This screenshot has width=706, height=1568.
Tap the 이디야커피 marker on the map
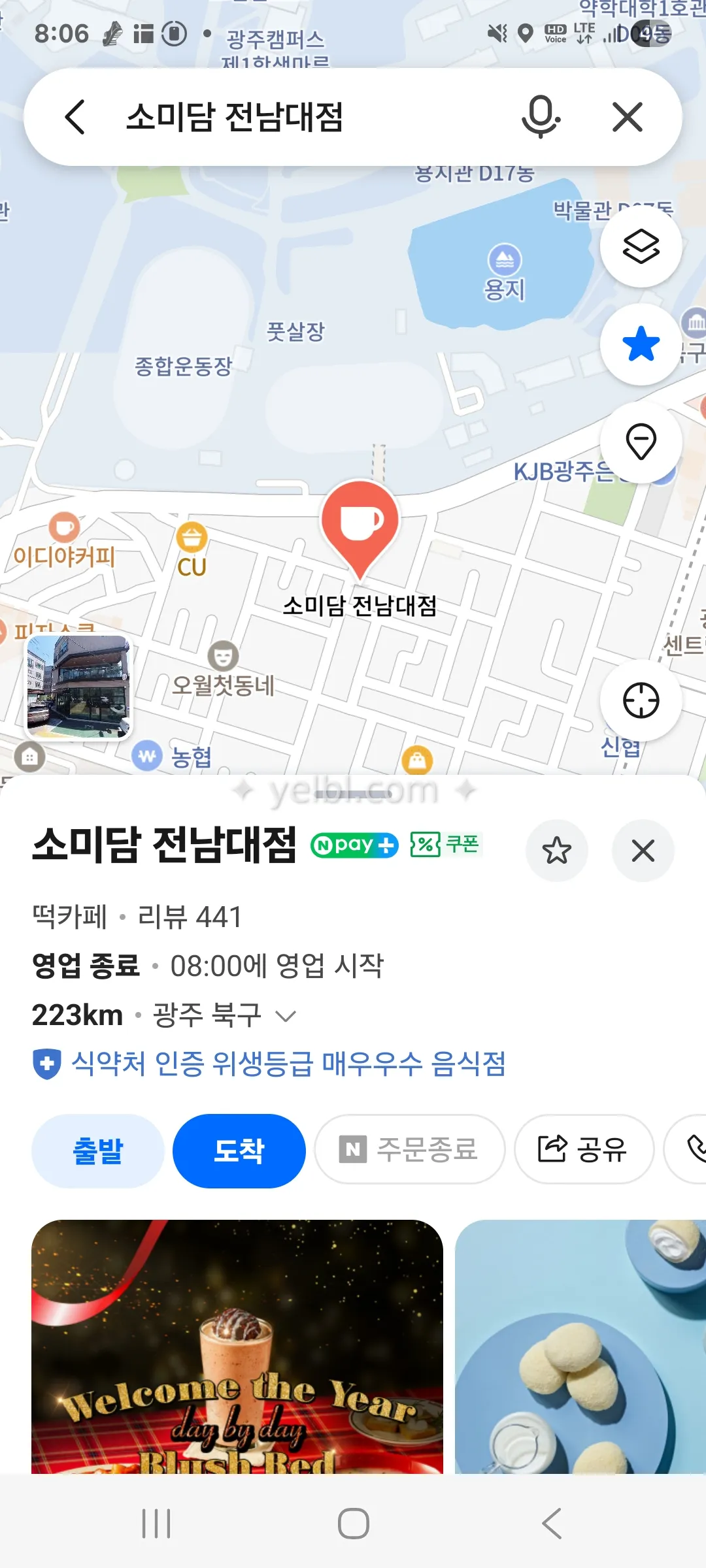coord(64,528)
